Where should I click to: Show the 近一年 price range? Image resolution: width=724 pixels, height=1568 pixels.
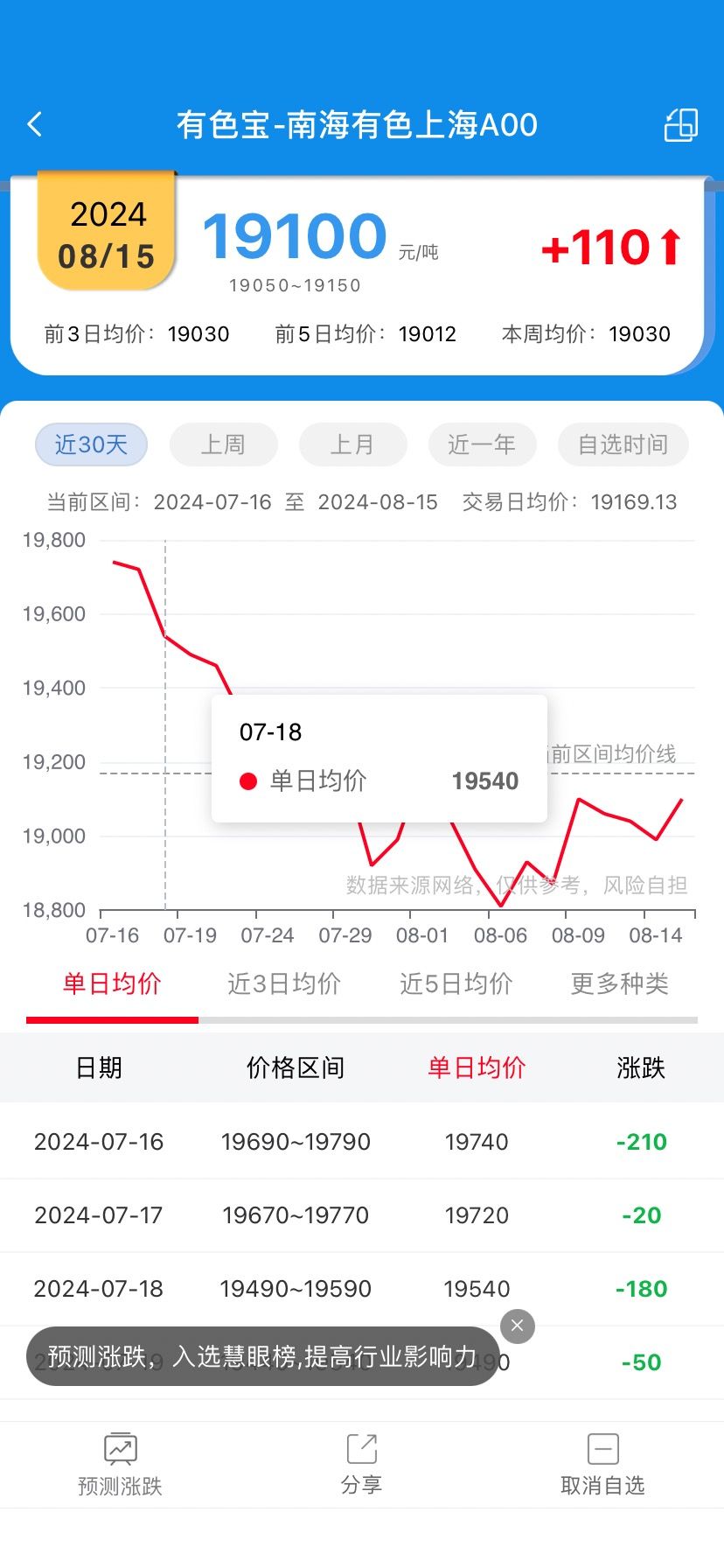(x=482, y=444)
